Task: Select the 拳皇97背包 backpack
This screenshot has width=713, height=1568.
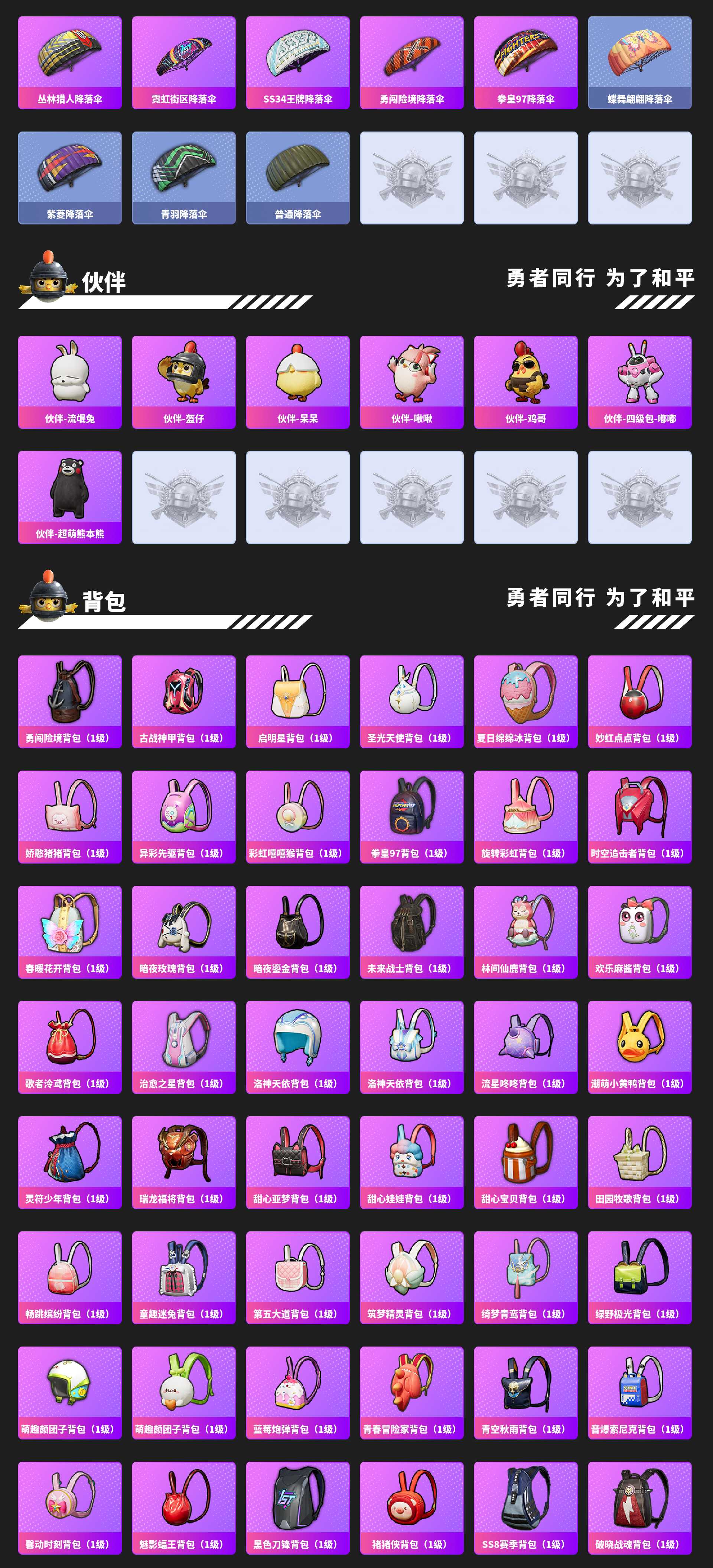Action: tap(412, 816)
